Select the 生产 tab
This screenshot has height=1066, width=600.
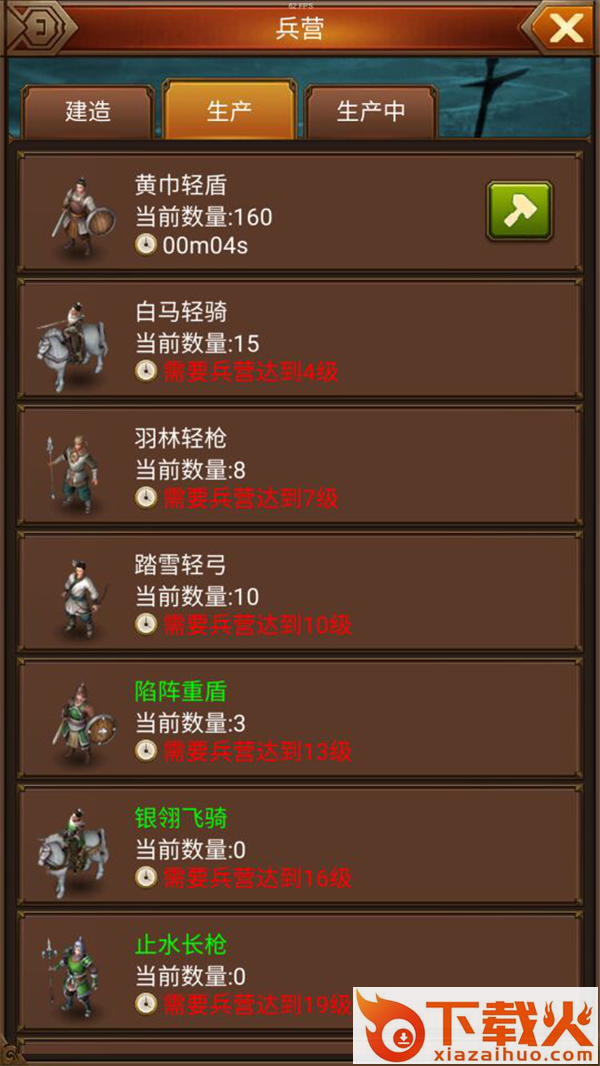229,111
